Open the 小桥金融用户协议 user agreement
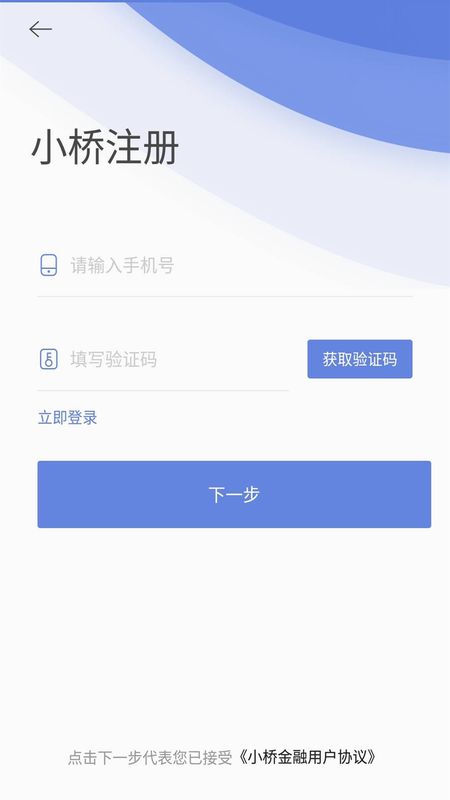 pos(308,757)
